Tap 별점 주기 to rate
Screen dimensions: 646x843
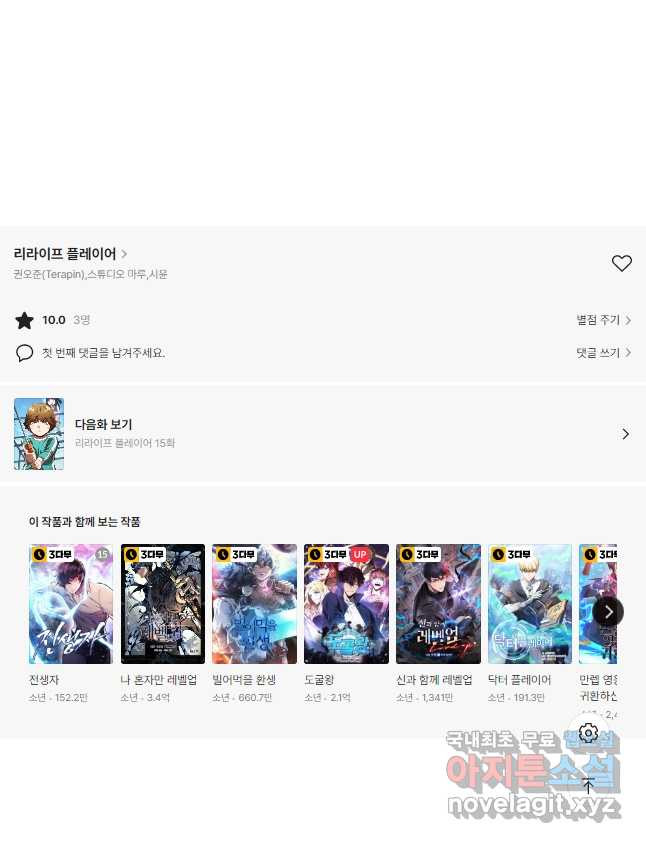coord(603,320)
